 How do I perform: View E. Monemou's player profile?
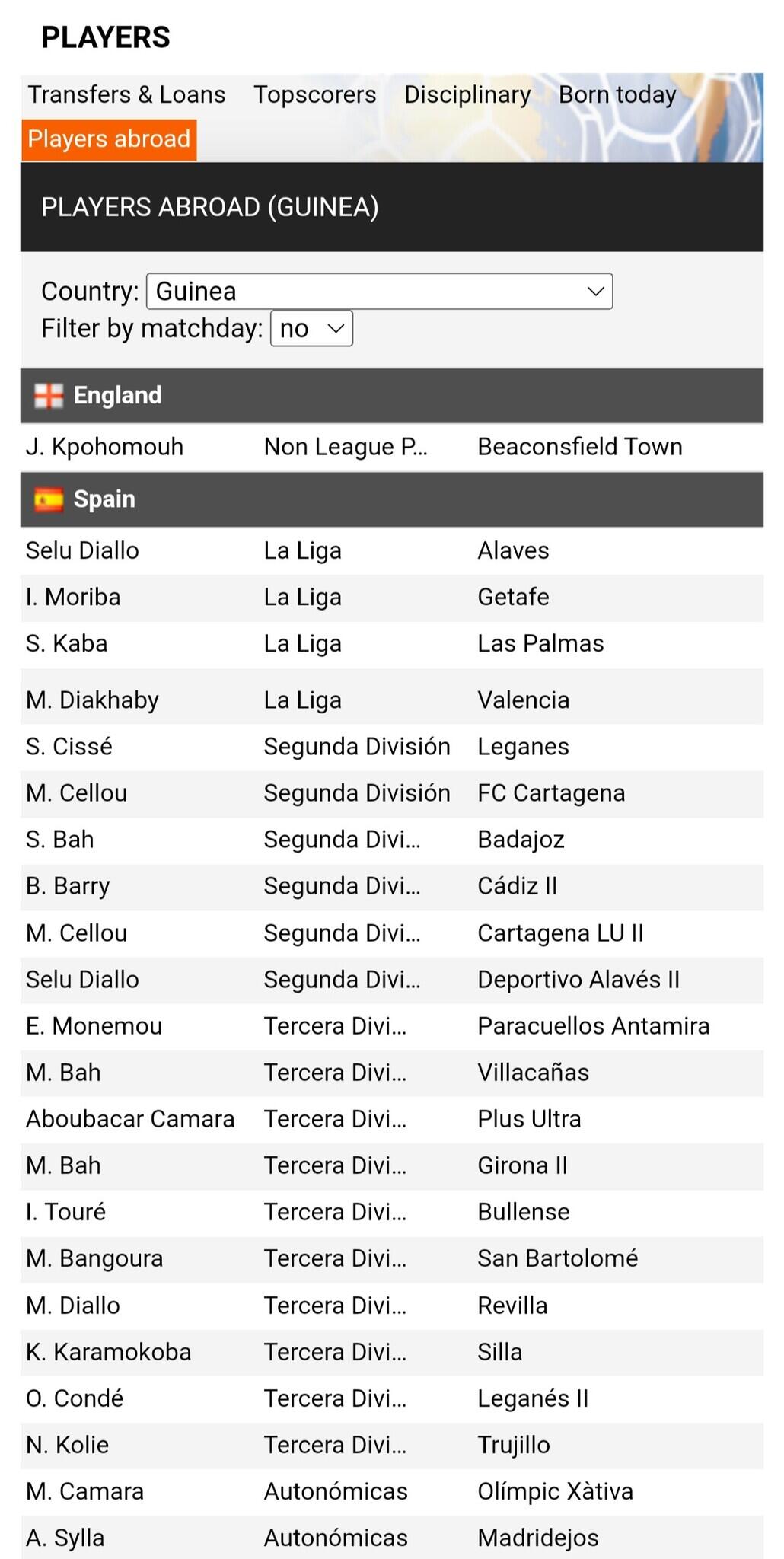click(94, 1026)
